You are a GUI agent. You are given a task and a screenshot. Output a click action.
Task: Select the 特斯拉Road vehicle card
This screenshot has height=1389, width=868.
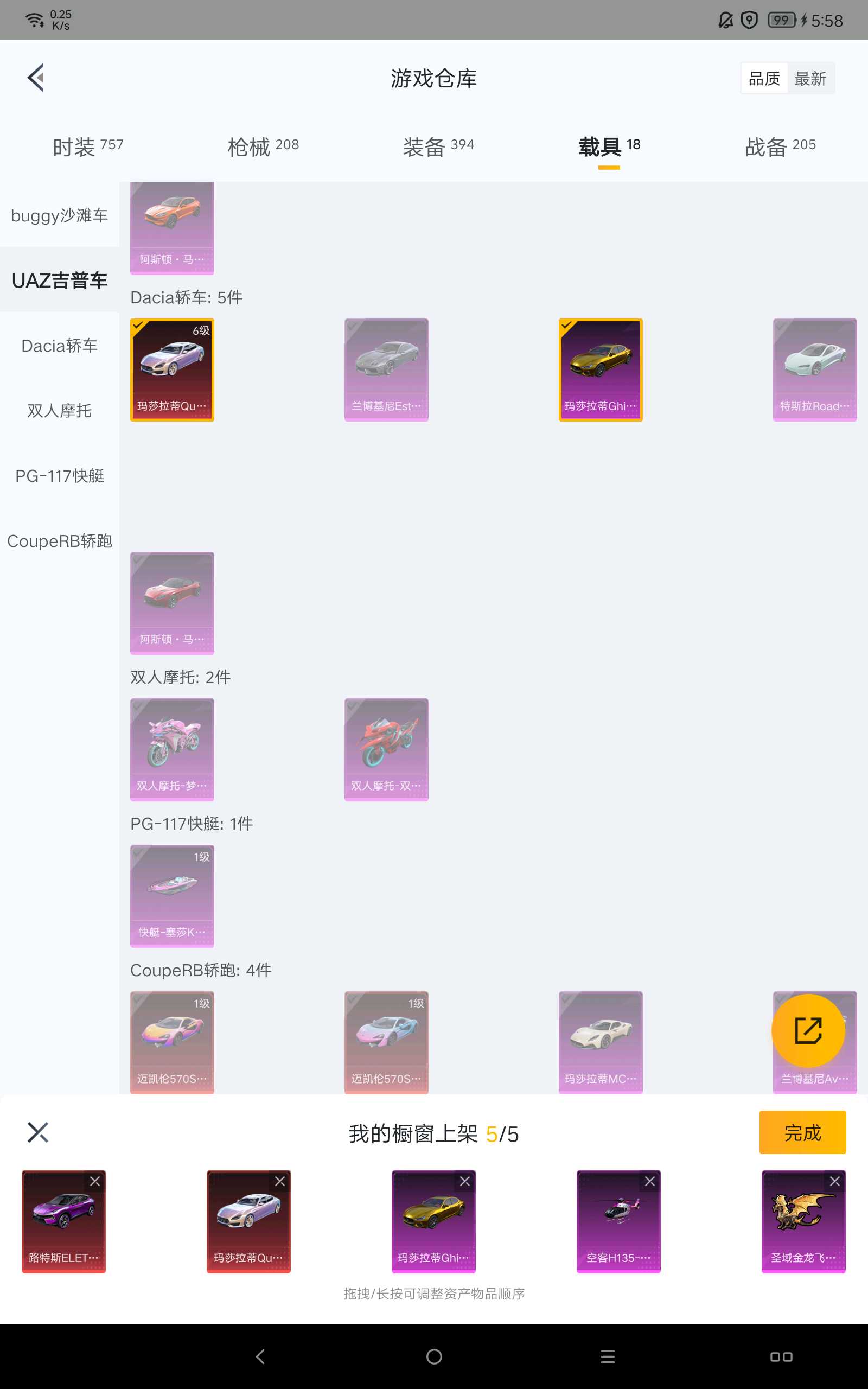pyautogui.click(x=814, y=369)
